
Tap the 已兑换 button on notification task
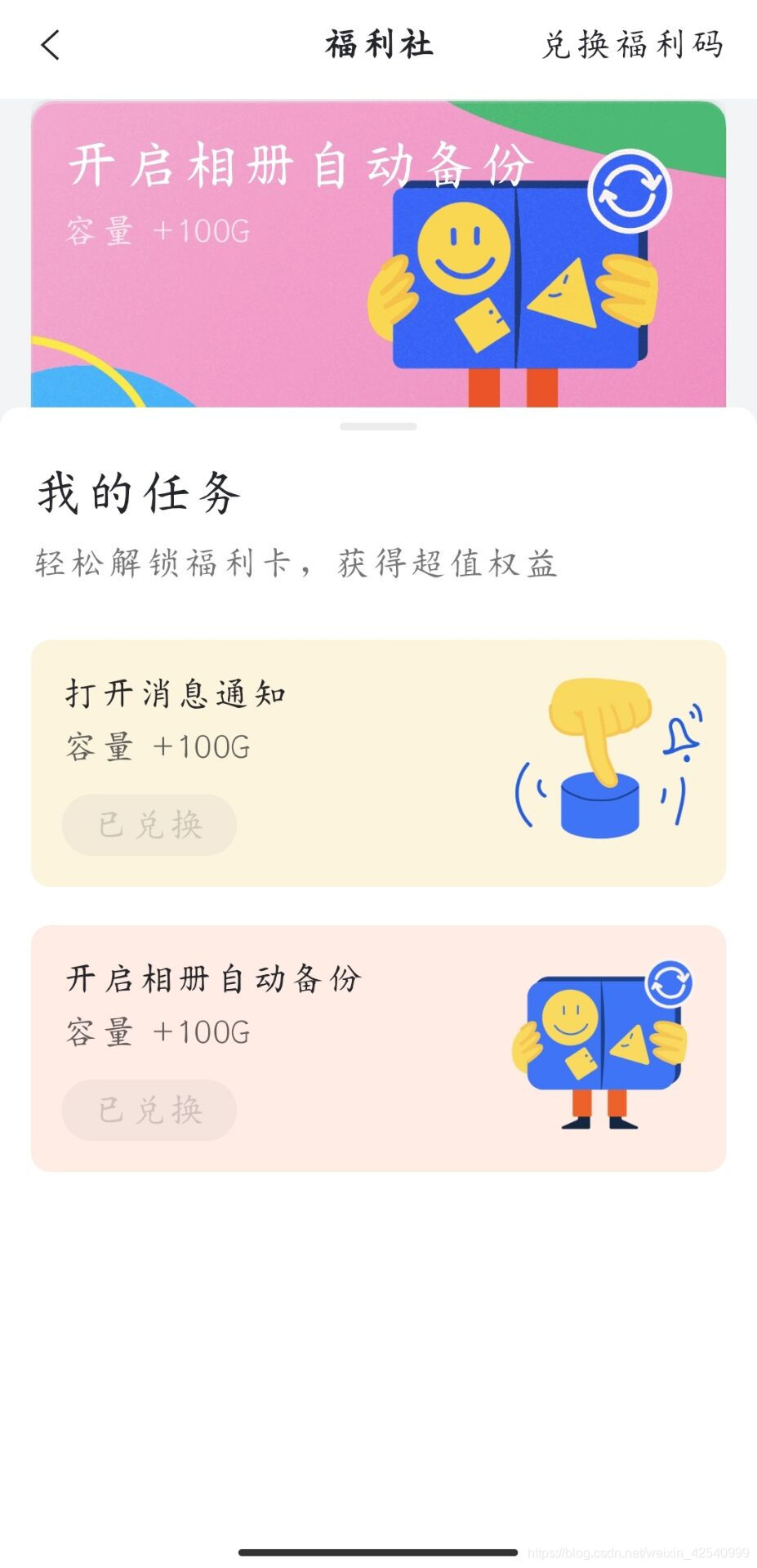(149, 825)
